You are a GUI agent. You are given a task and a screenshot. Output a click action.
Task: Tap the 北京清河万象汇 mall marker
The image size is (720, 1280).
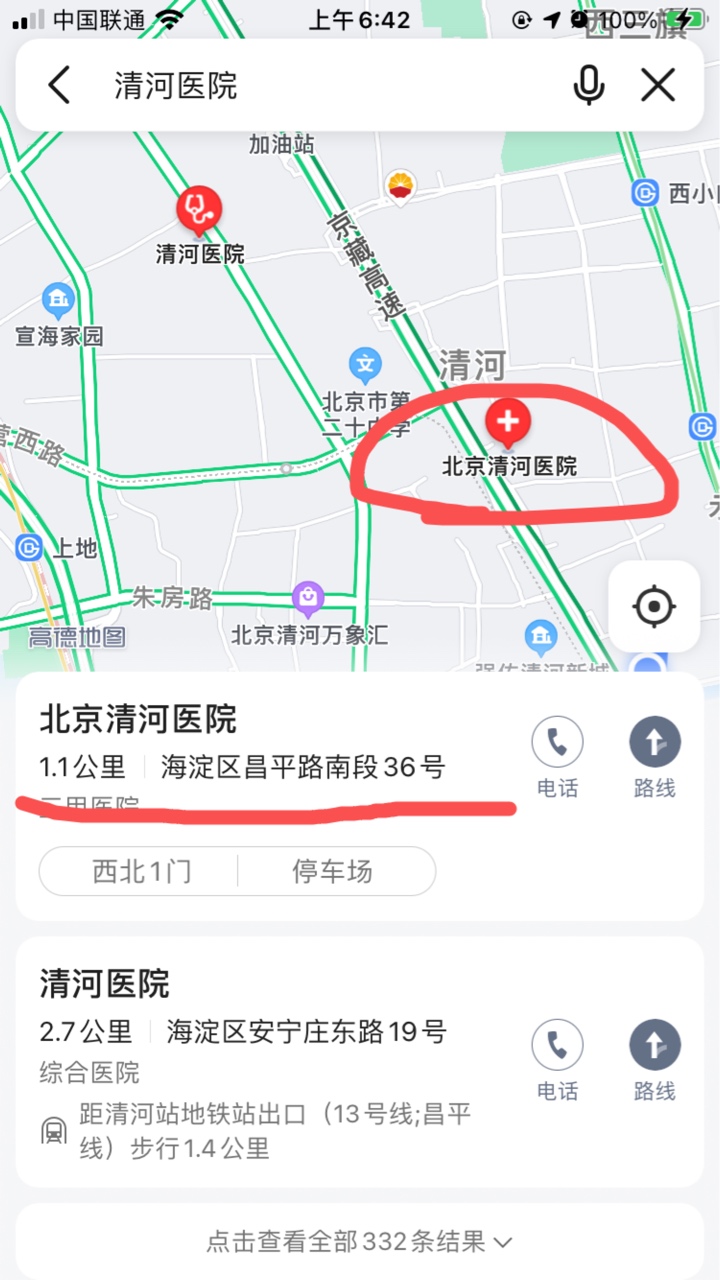coord(309,599)
